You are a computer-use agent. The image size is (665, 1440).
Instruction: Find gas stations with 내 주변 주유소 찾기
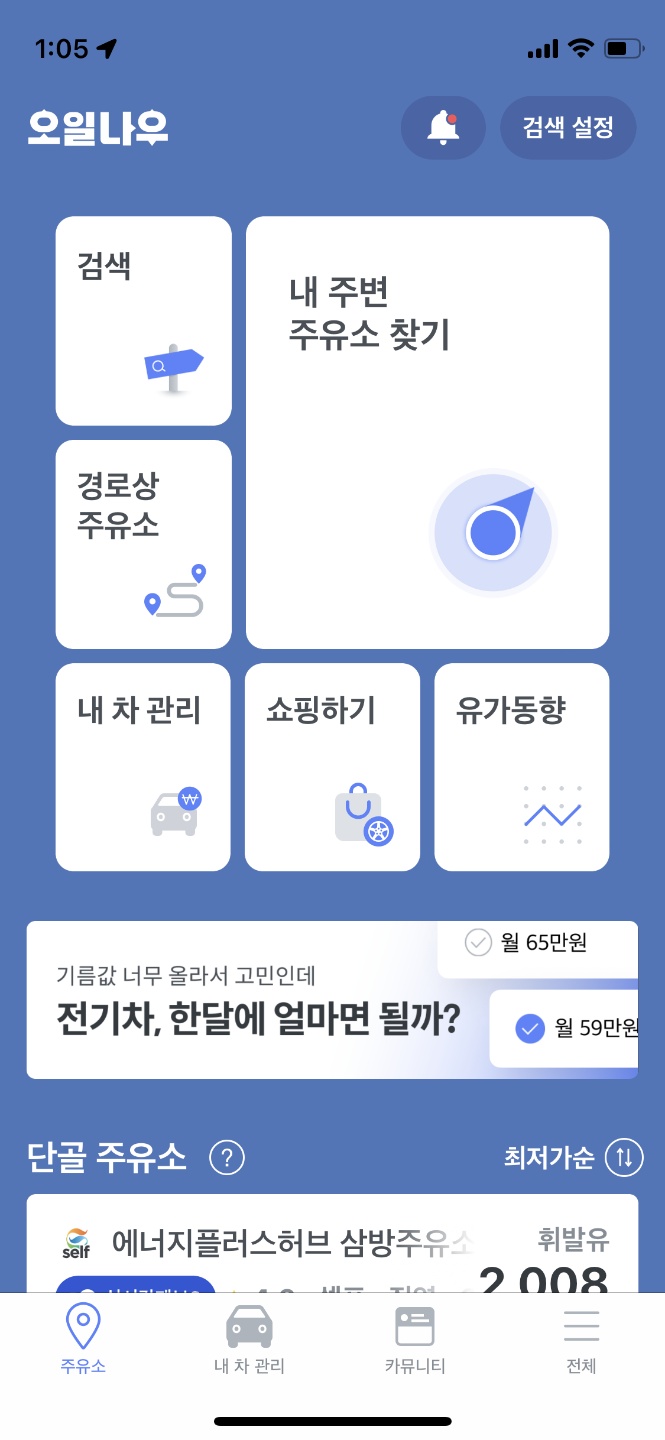(x=427, y=432)
